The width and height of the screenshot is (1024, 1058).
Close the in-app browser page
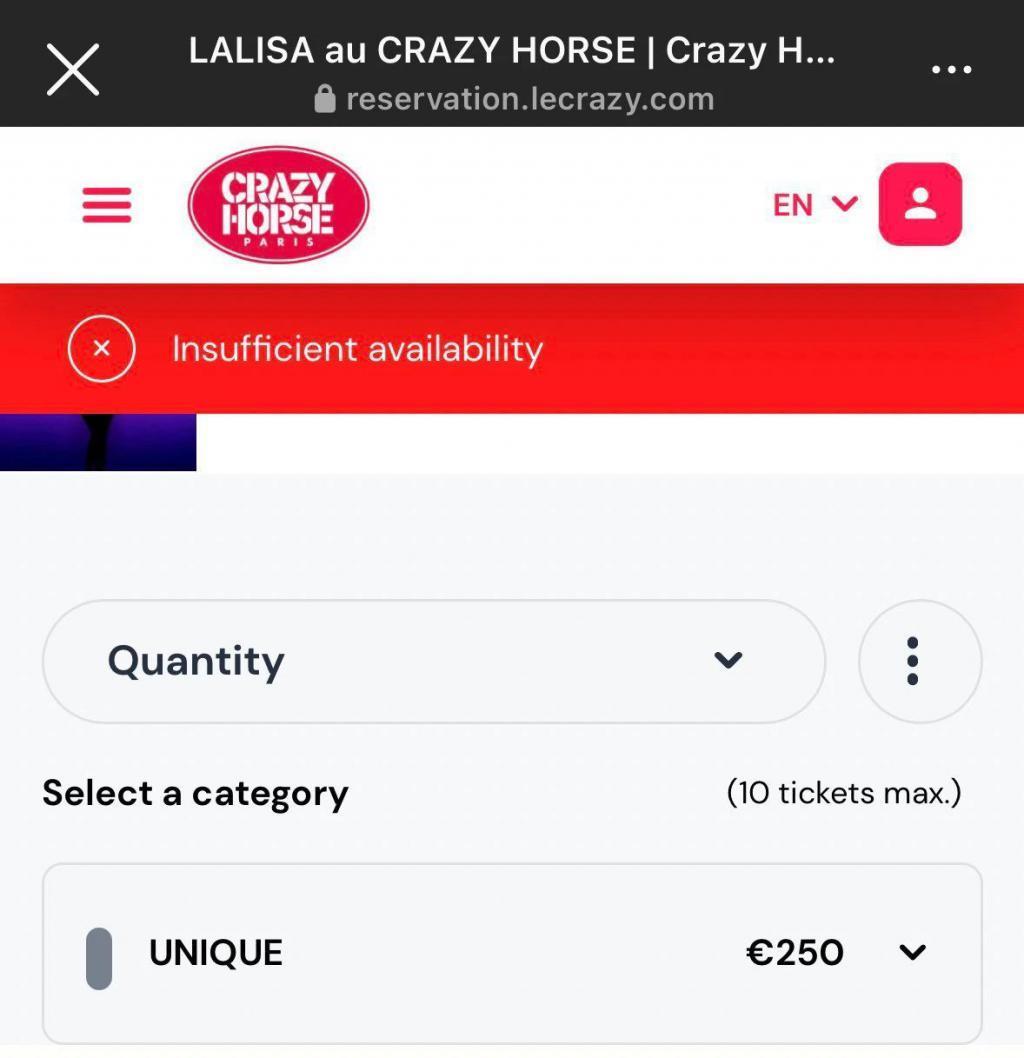click(73, 70)
